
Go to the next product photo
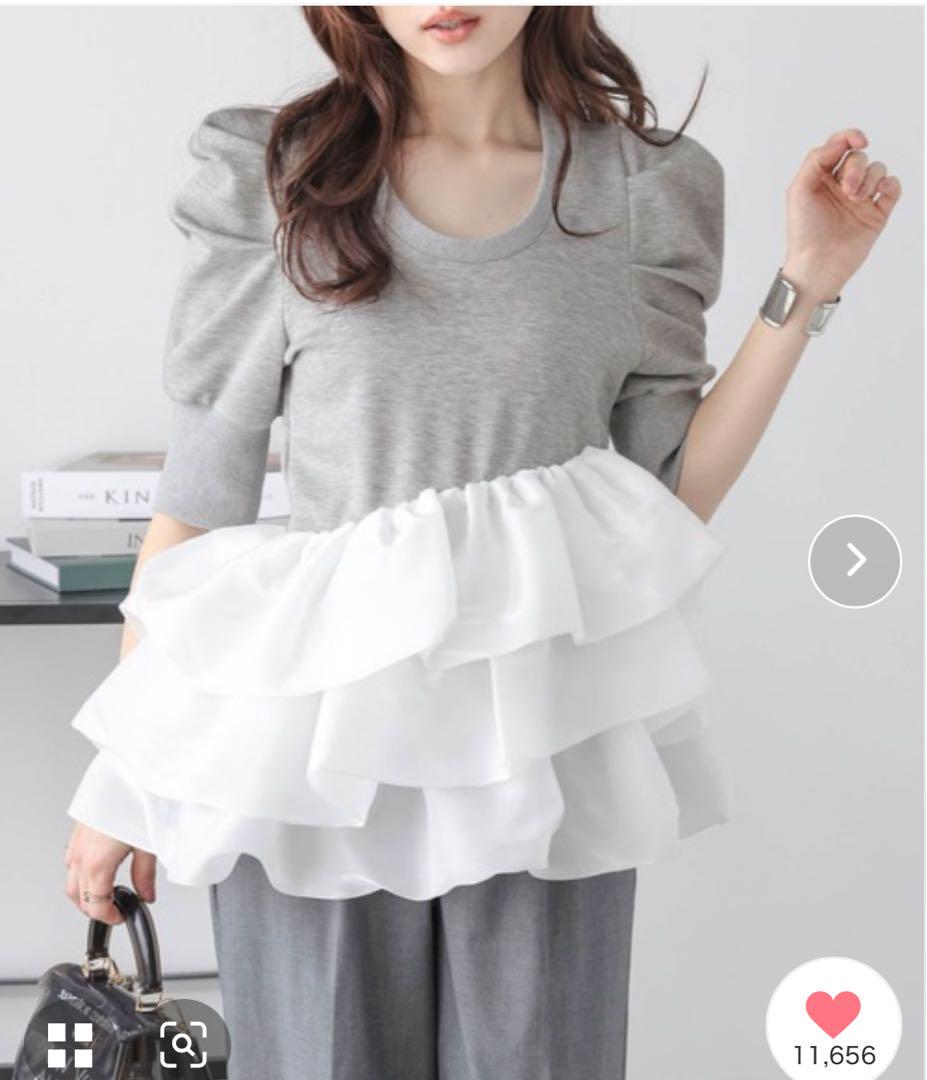pyautogui.click(x=854, y=561)
